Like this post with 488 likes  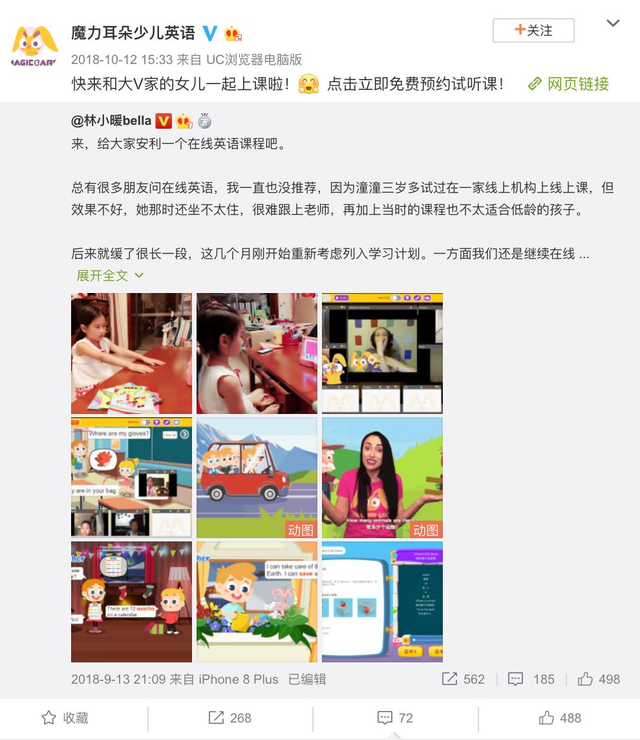559,718
